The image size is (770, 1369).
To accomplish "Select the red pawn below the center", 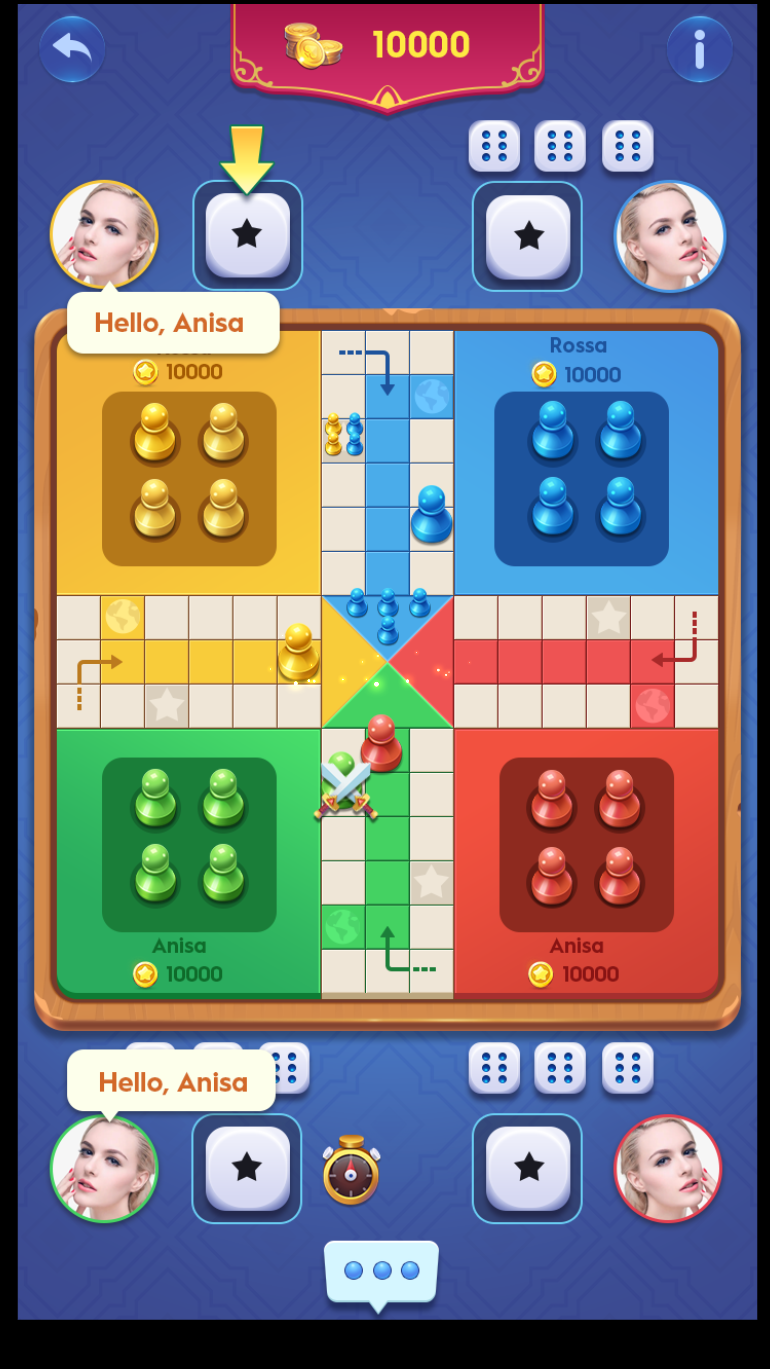I will coord(381,743).
